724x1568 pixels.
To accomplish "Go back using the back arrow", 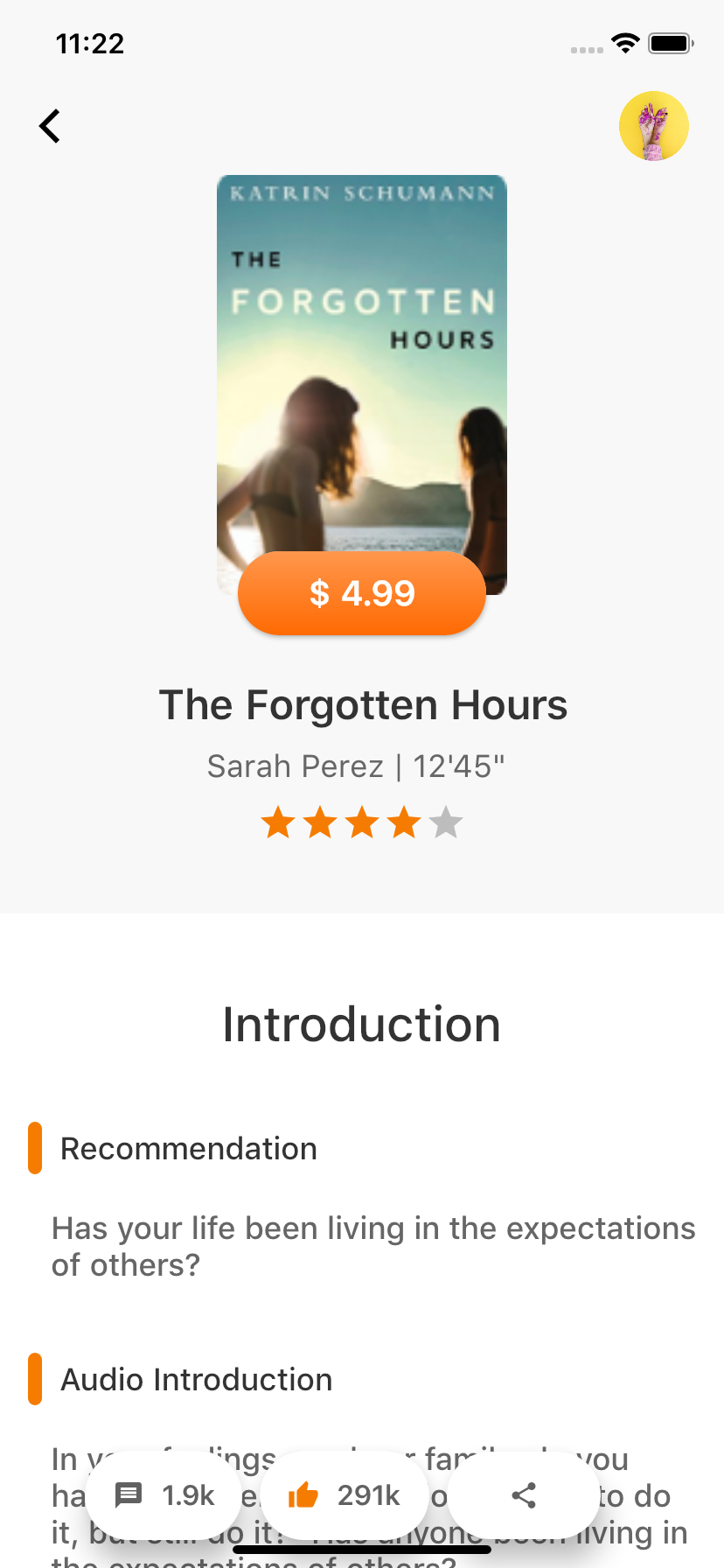I will 50,126.
